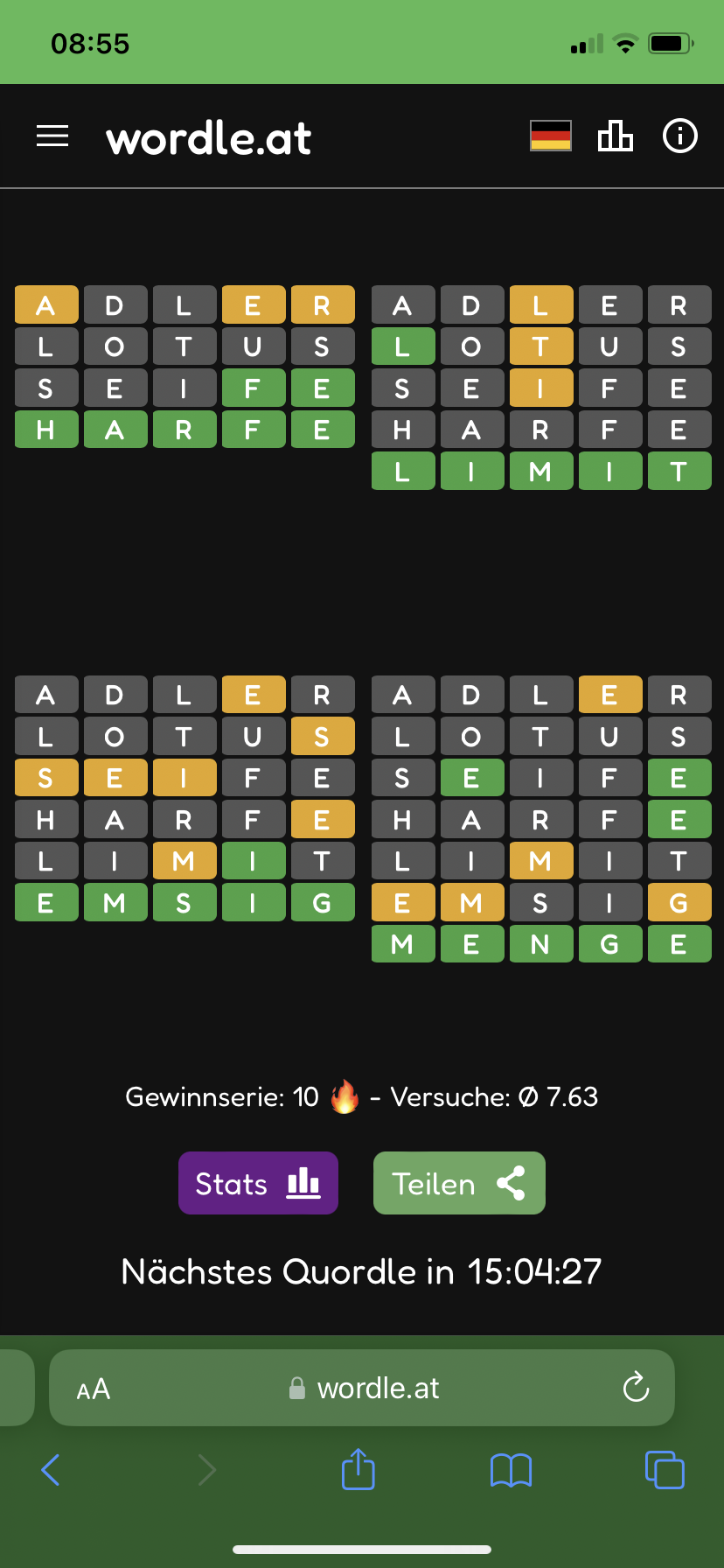Open the statistics chart icon in header

click(616, 136)
